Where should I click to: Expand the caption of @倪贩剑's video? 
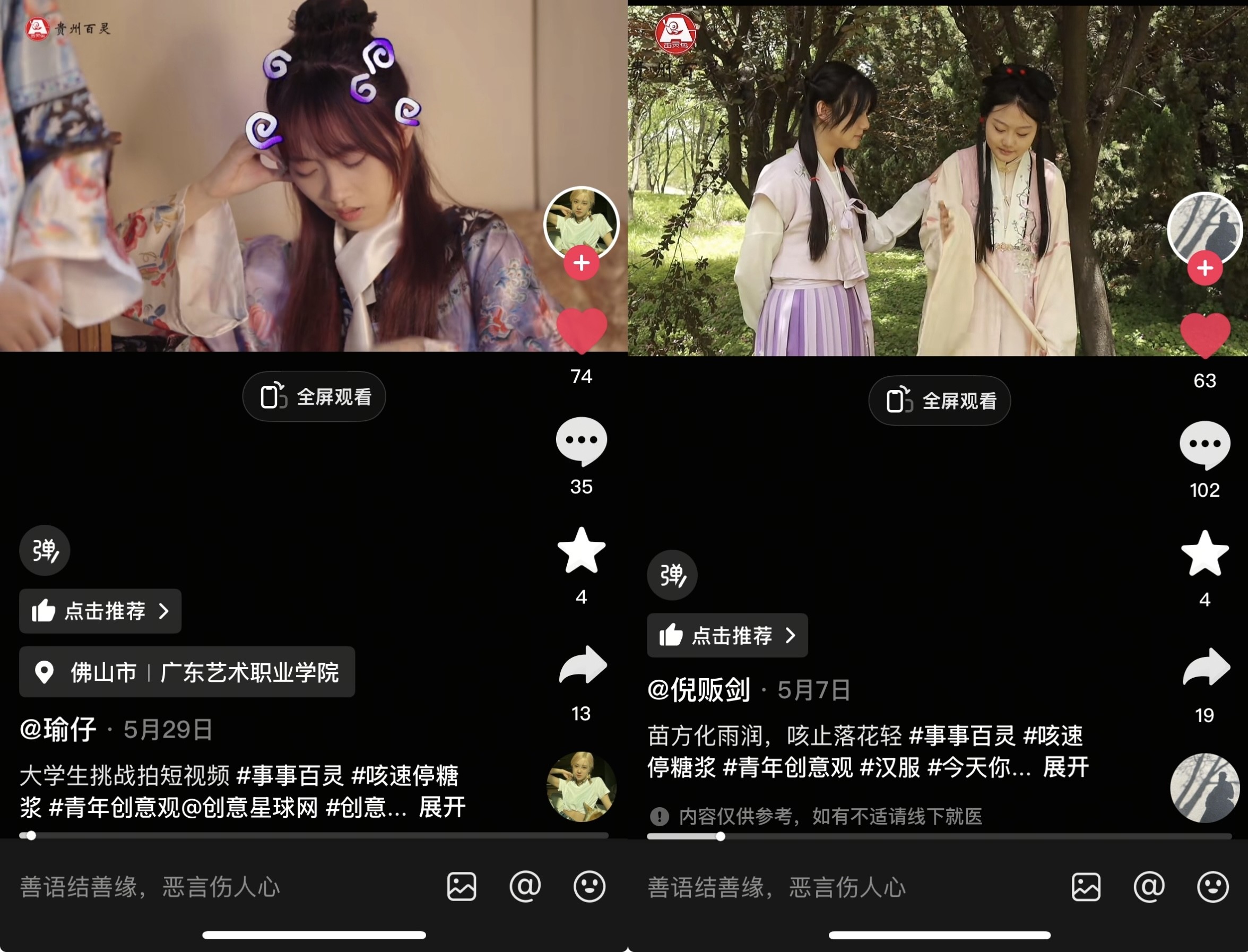(x=1065, y=767)
